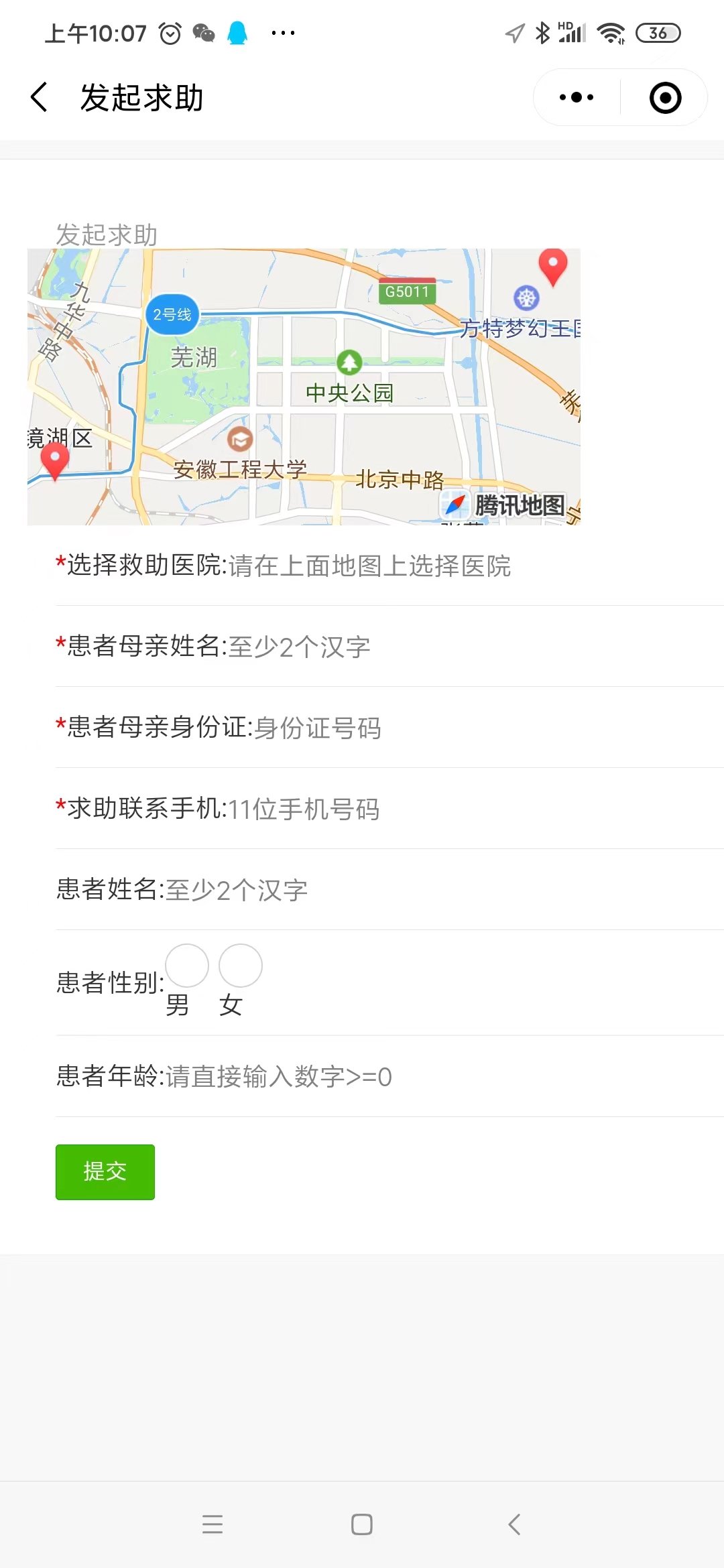Open recent apps from the navigation bar
The height and width of the screenshot is (1568, 724).
213,1524
